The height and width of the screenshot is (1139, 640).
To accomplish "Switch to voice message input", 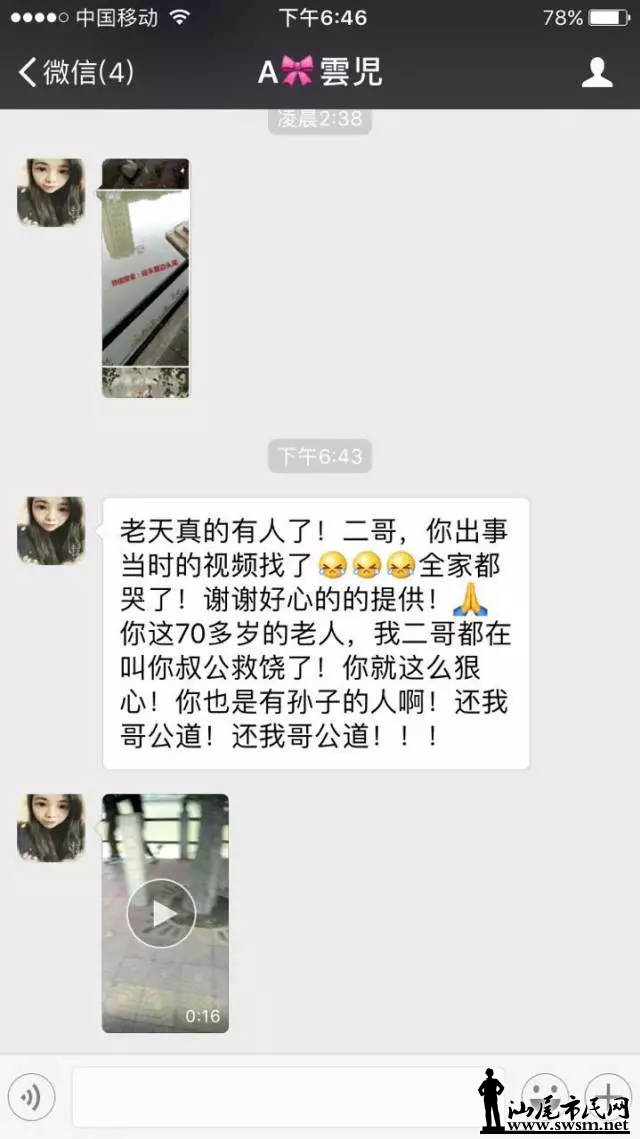I will click(31, 1098).
